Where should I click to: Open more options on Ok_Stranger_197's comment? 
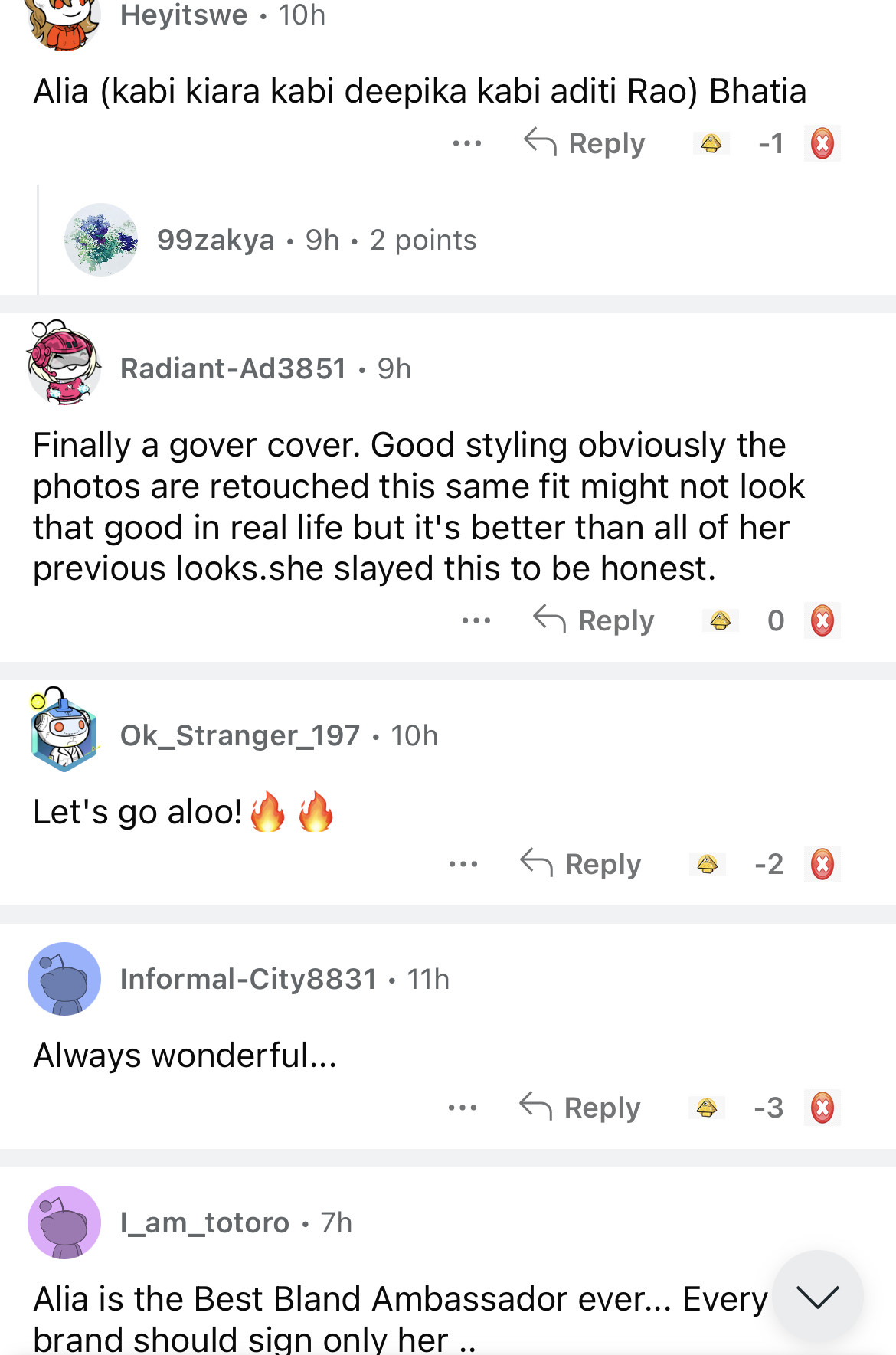pyautogui.click(x=463, y=864)
